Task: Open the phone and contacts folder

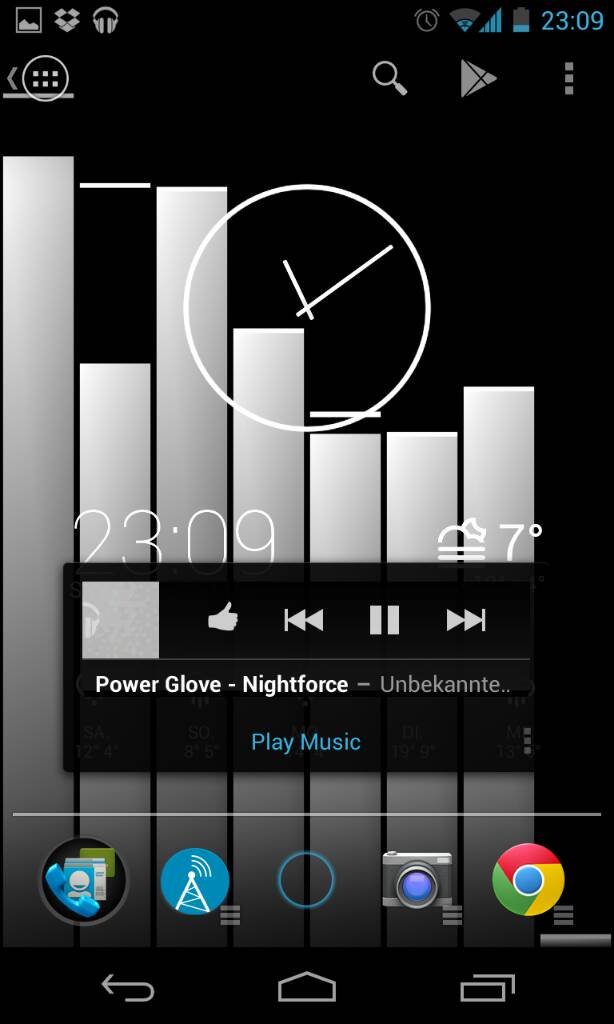Action: (84, 881)
